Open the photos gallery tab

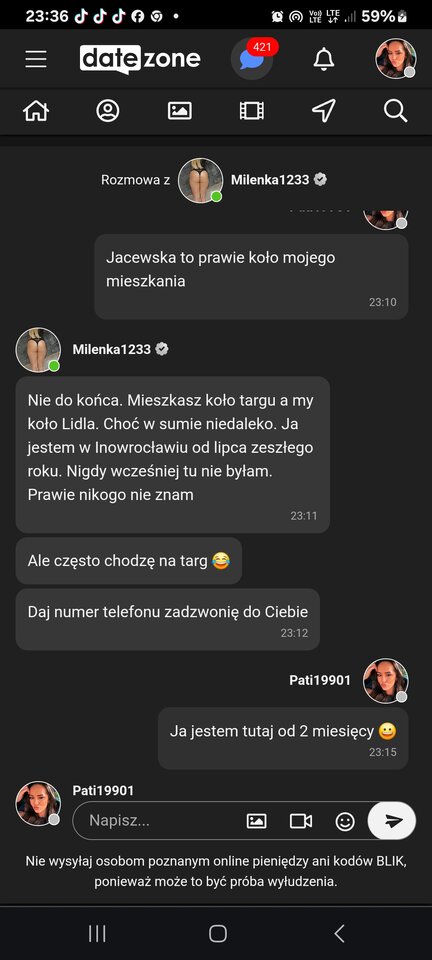pos(180,111)
